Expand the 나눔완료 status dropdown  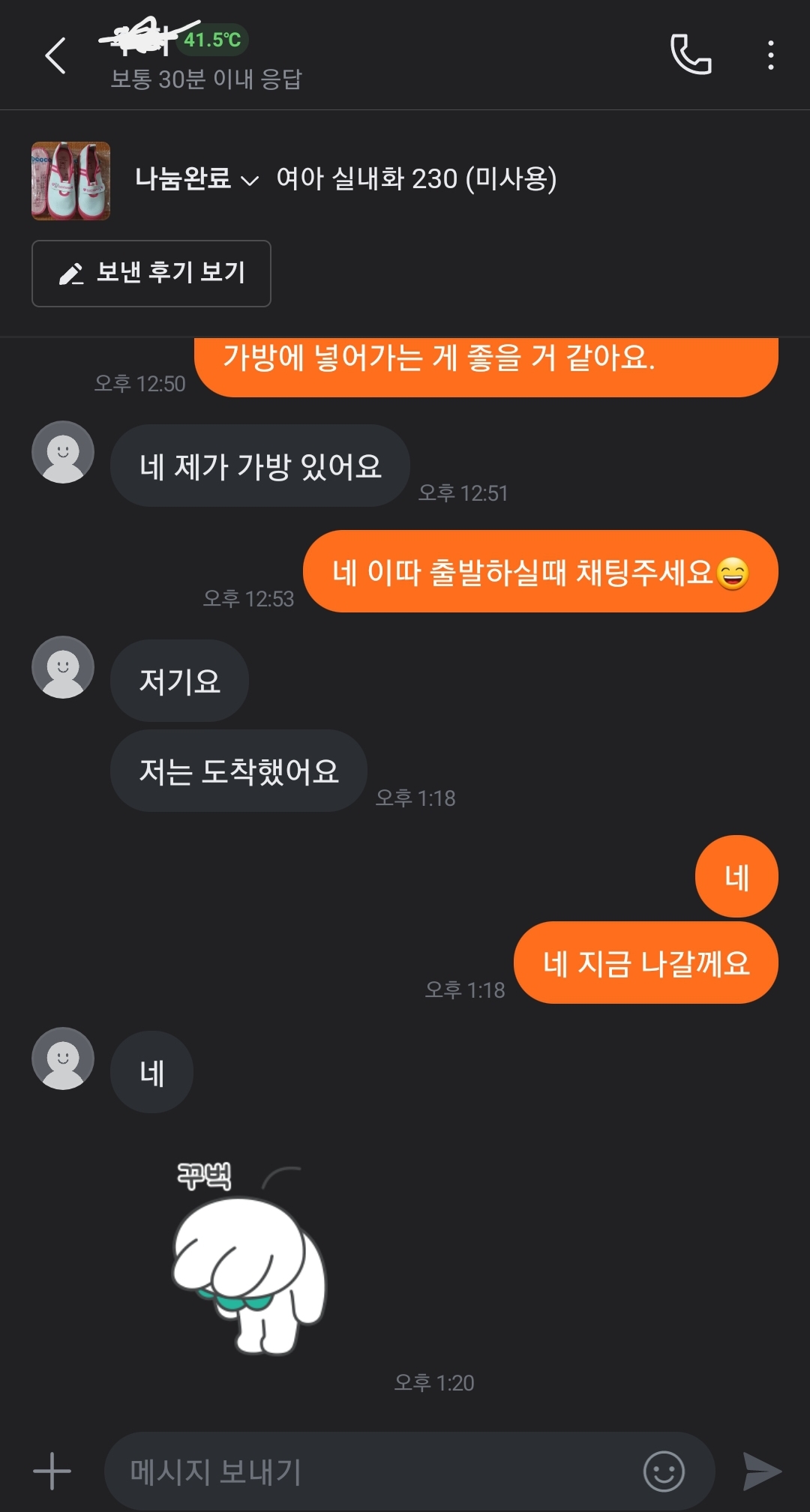[x=196, y=179]
